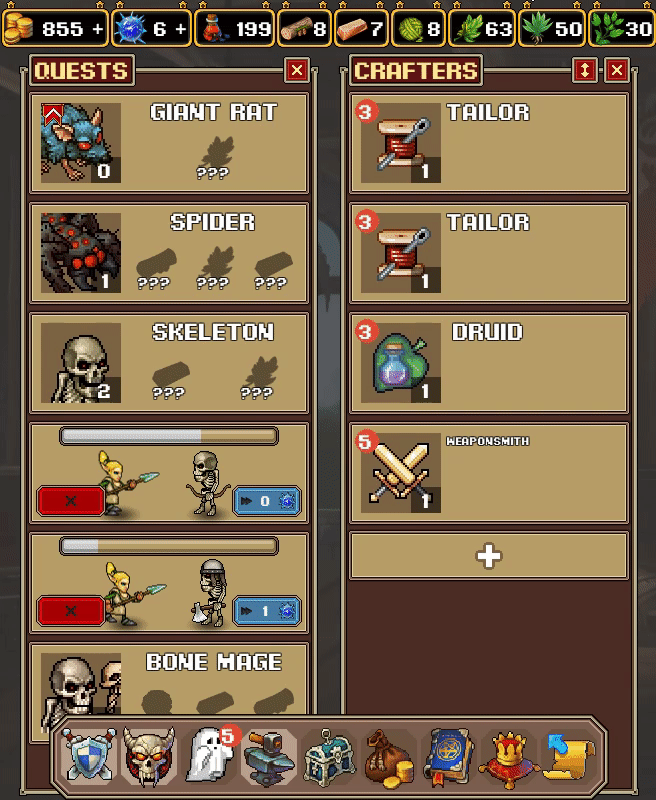Speed up the second battle for 1 gem
Viewport: 656px width, 800px height.
pos(267,611)
